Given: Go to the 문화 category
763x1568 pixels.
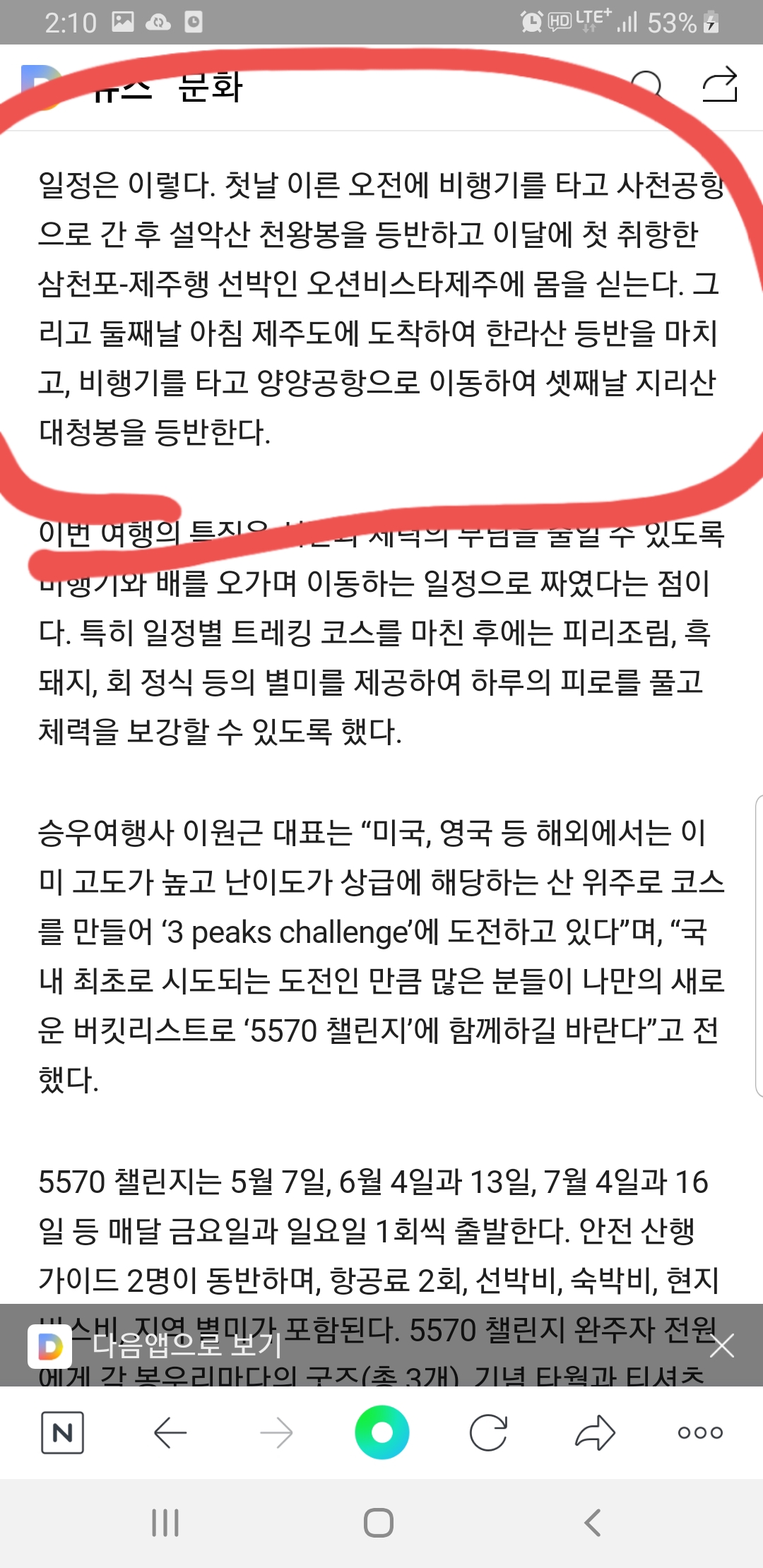Looking at the screenshot, I should point(211,88).
